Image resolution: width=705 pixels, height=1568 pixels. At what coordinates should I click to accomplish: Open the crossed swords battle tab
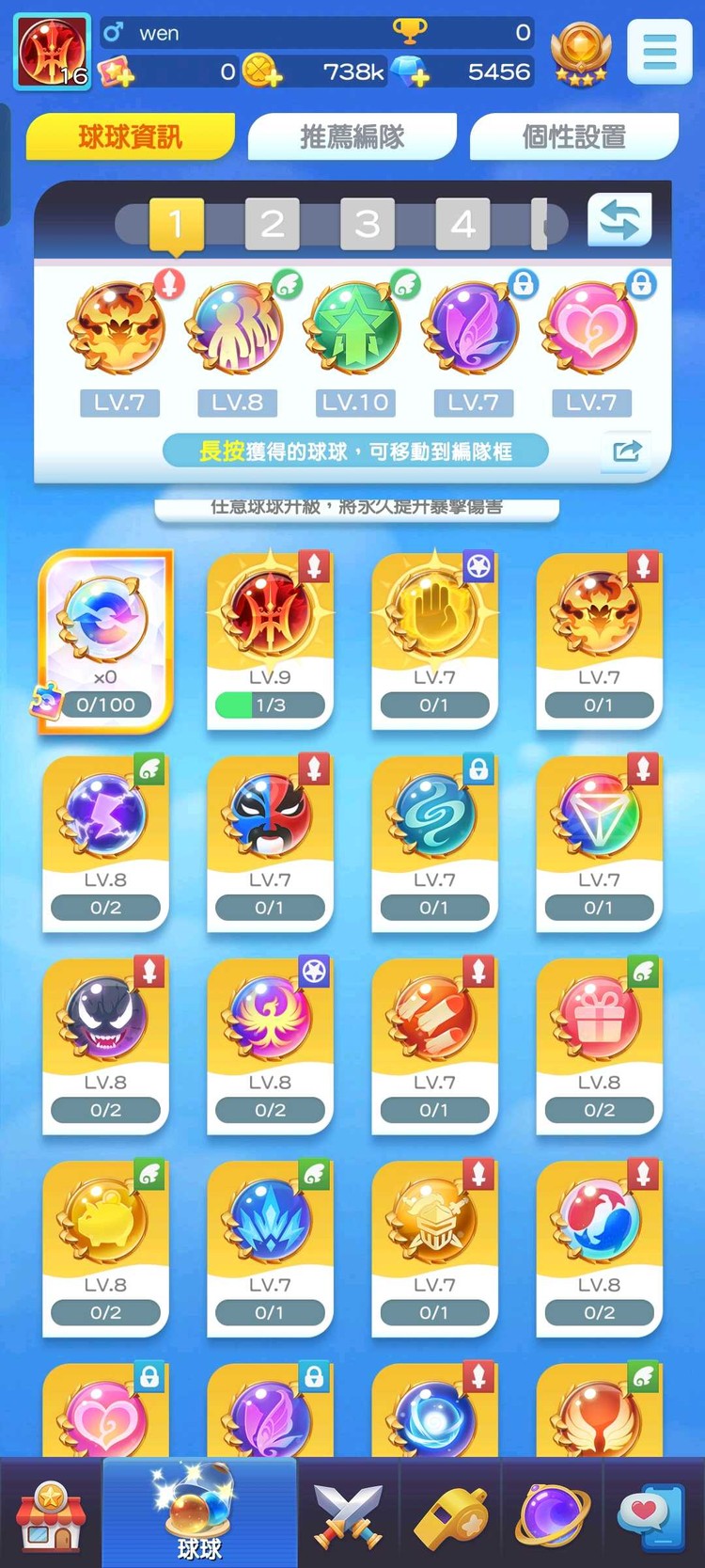[x=349, y=1514]
